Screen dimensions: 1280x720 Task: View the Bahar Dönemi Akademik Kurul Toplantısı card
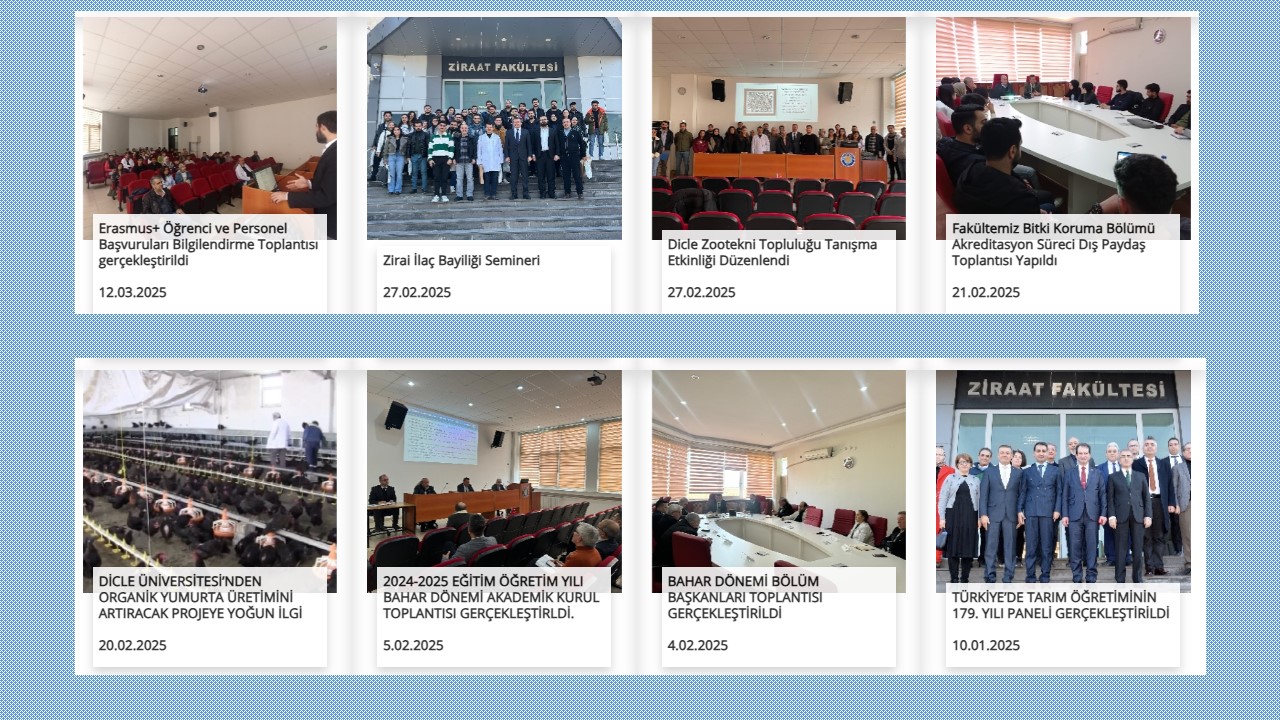(491, 597)
